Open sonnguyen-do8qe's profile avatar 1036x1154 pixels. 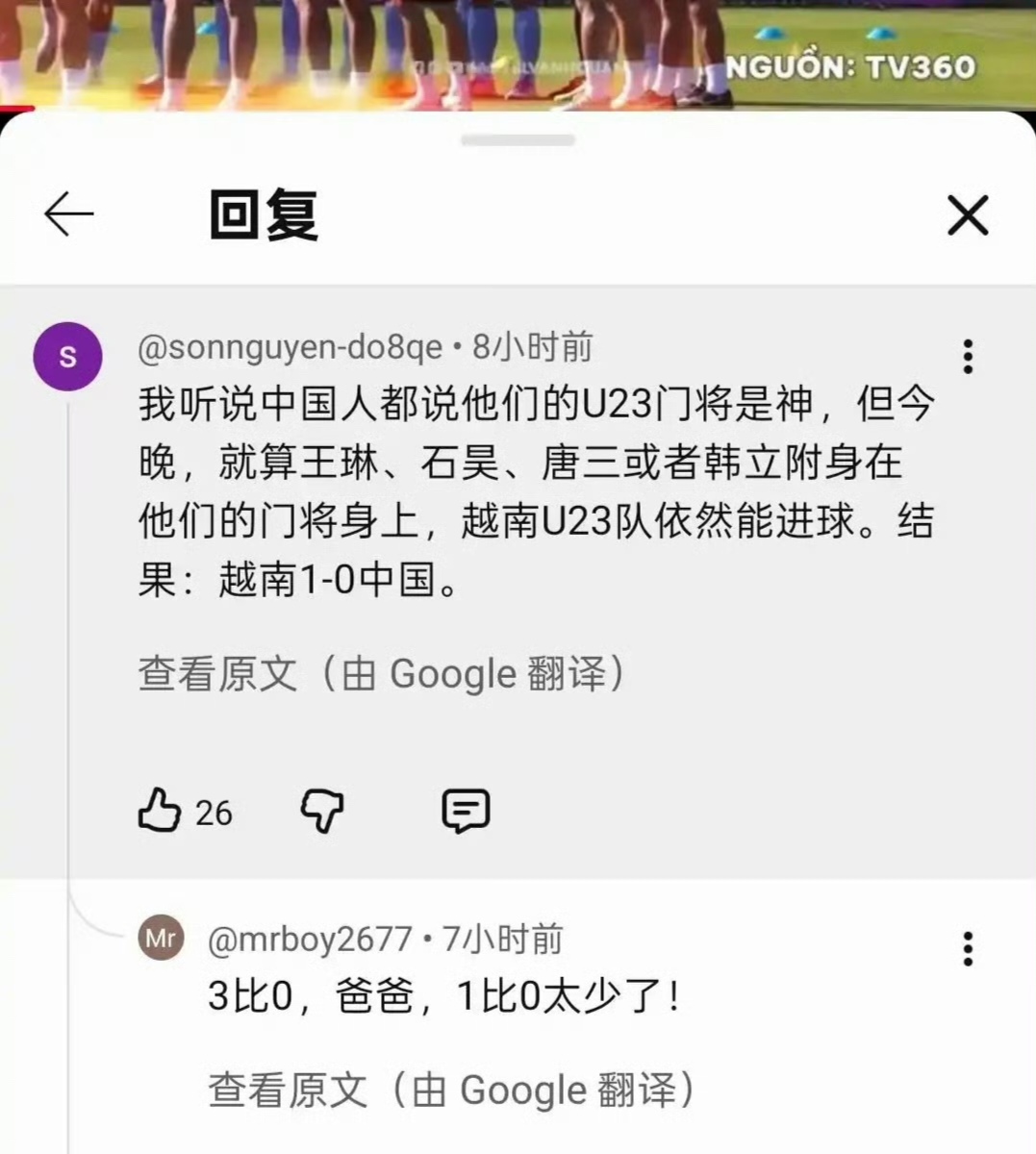click(67, 357)
